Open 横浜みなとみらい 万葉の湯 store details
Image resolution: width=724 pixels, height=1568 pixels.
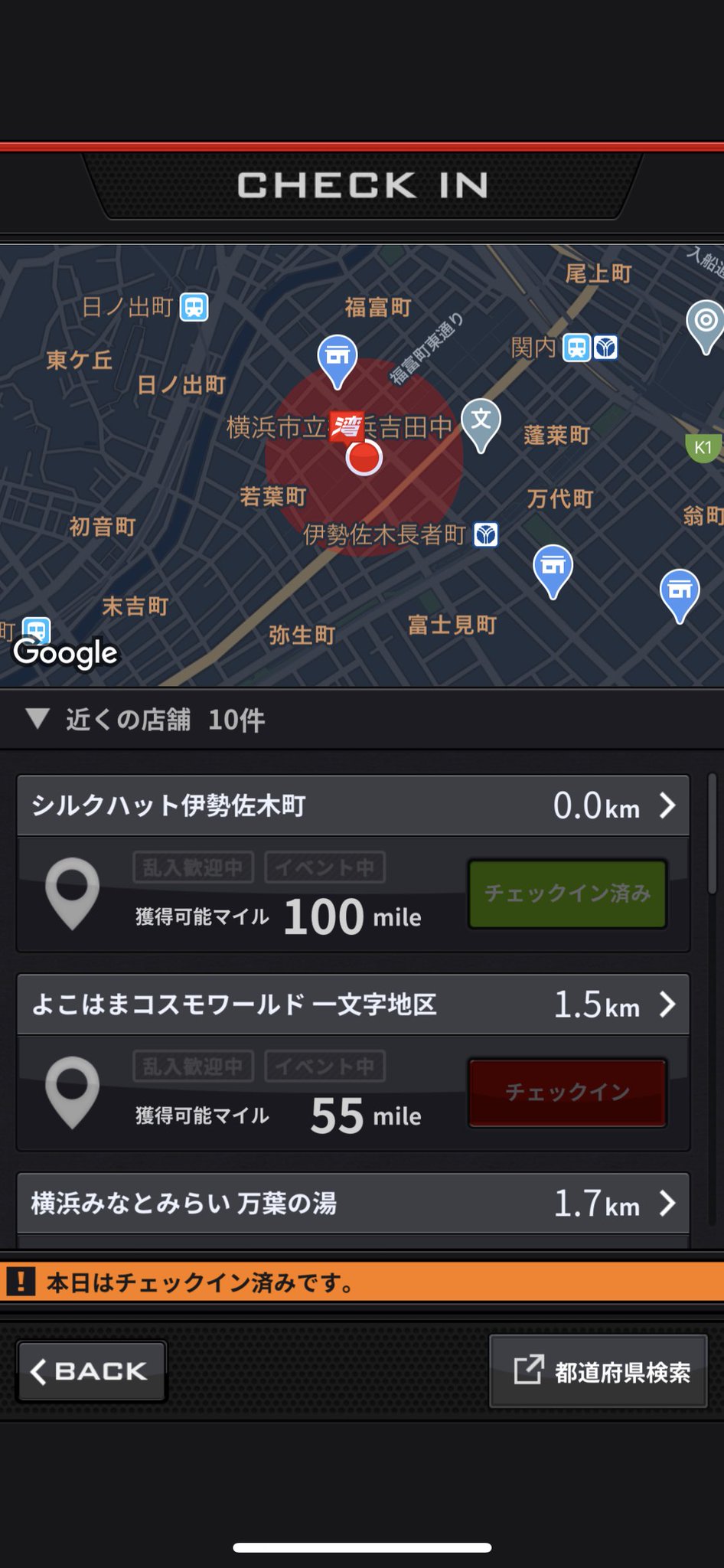[354, 1204]
